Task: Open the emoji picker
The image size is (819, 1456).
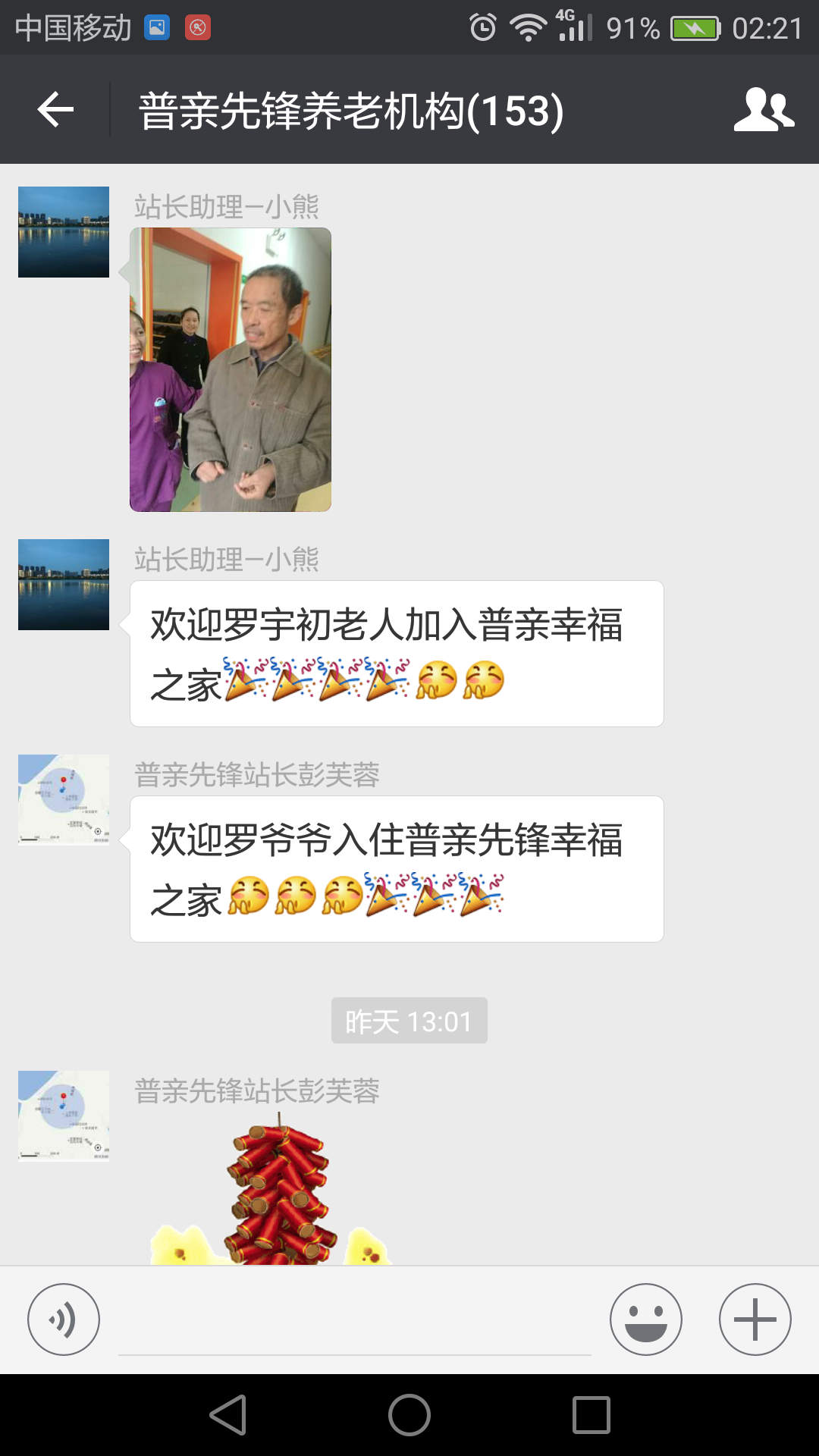Action: tap(646, 1319)
